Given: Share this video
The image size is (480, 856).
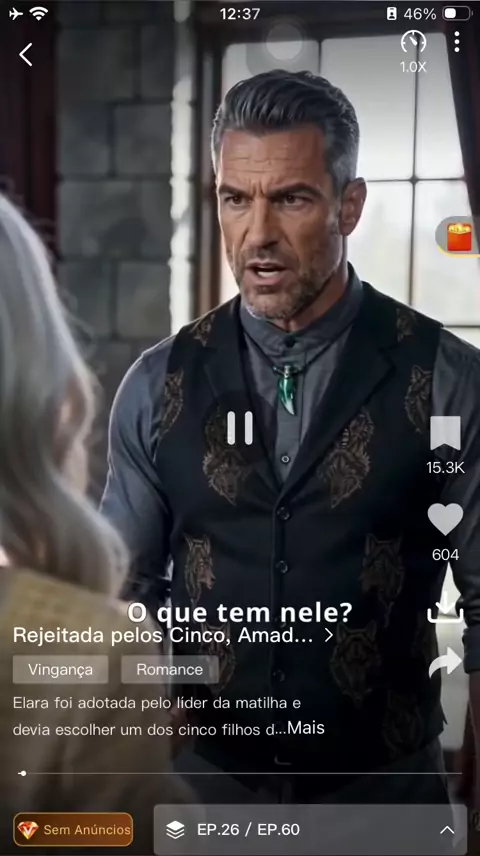Looking at the screenshot, I should pos(445,662).
